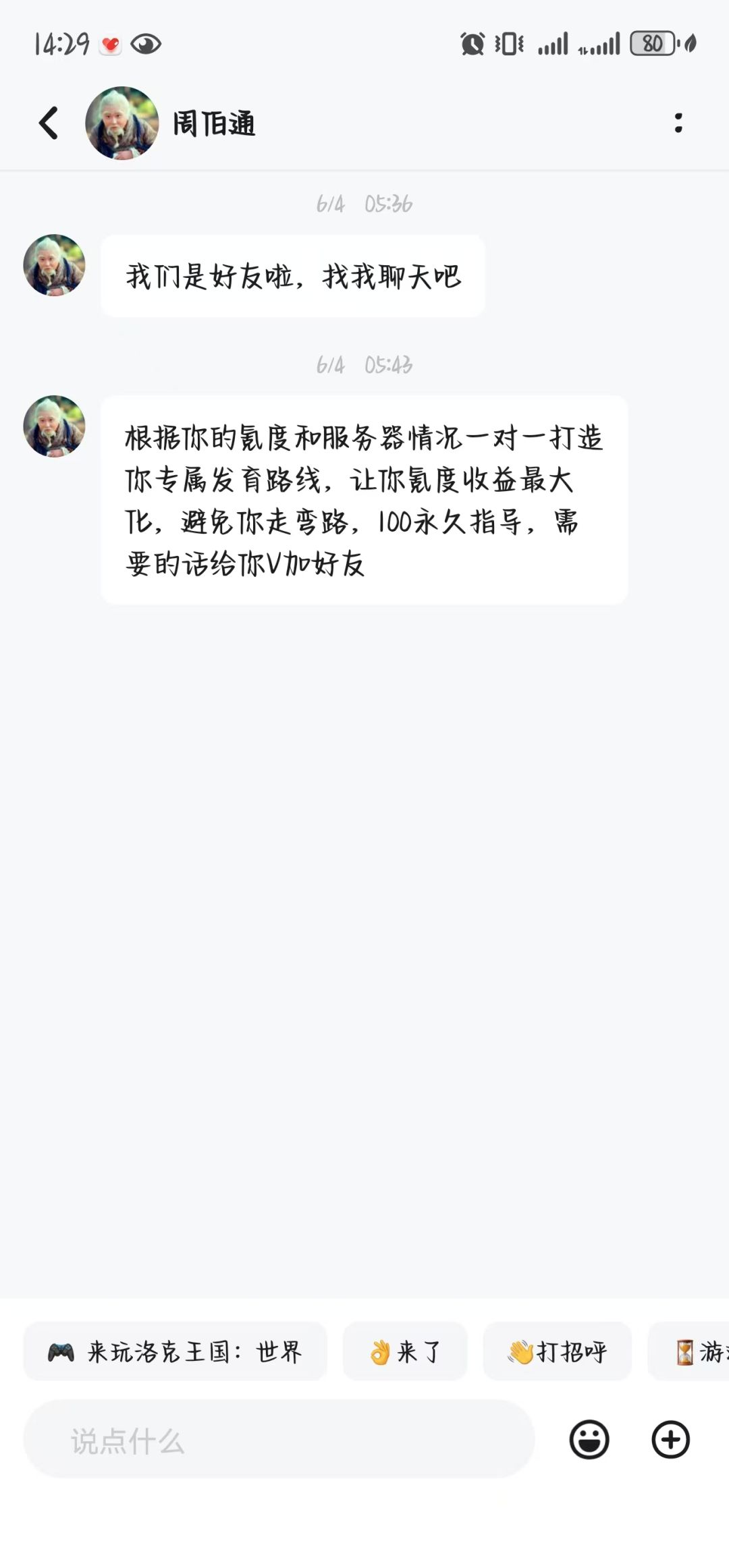
Task: Tap the avatar beside the 我们是好友啦 message
Action: (x=54, y=265)
